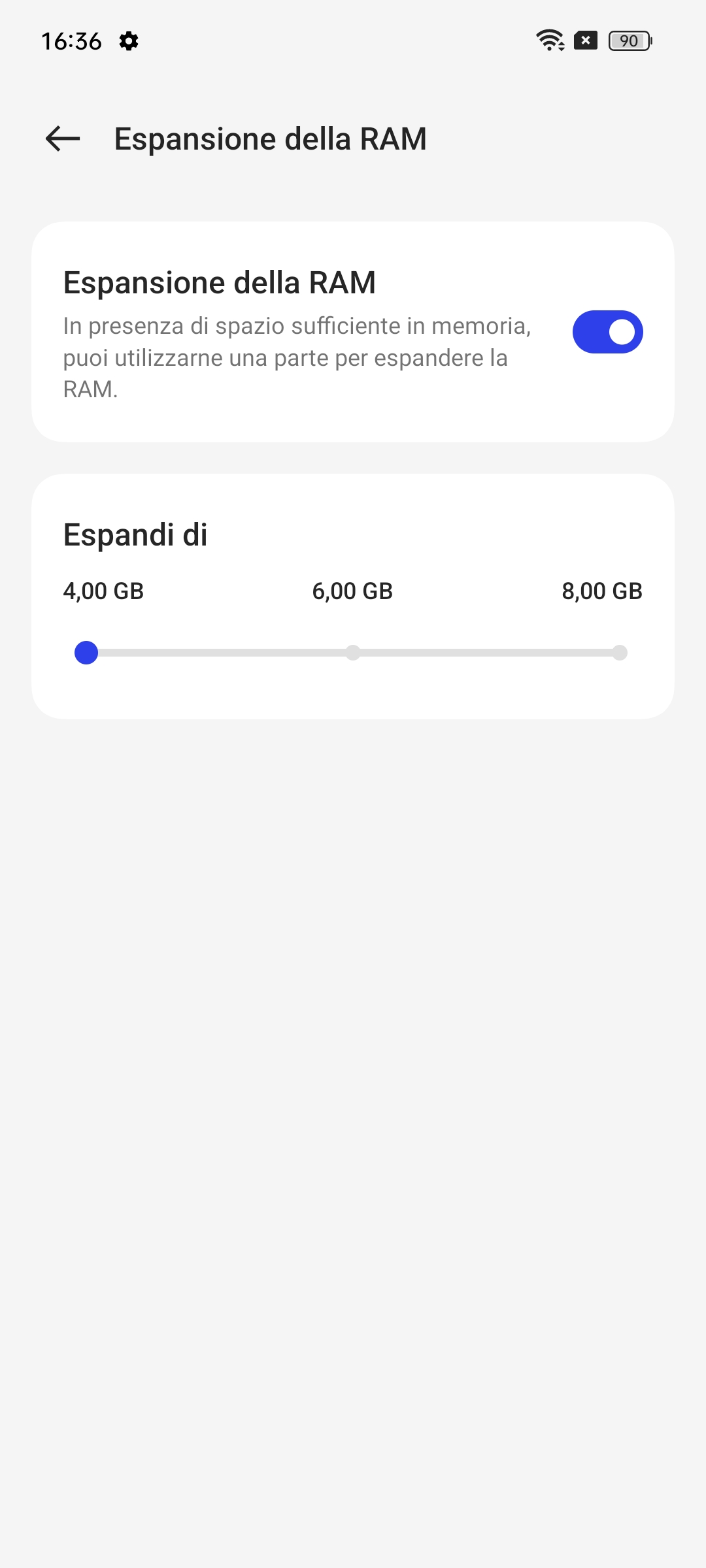Set the slider to the 8,00 GB stop
Image resolution: width=706 pixels, height=1568 pixels.
pyautogui.click(x=620, y=653)
